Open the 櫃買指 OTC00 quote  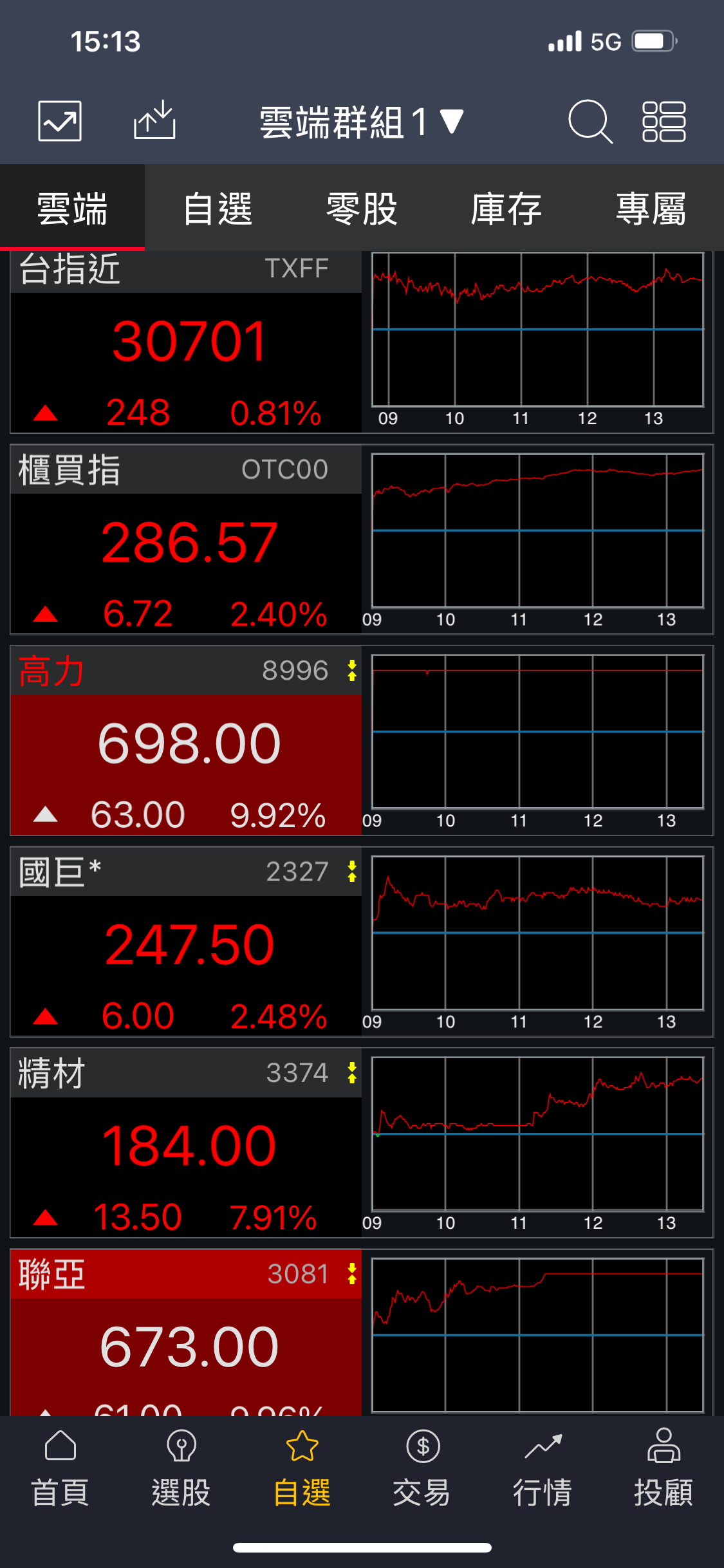pyautogui.click(x=187, y=541)
